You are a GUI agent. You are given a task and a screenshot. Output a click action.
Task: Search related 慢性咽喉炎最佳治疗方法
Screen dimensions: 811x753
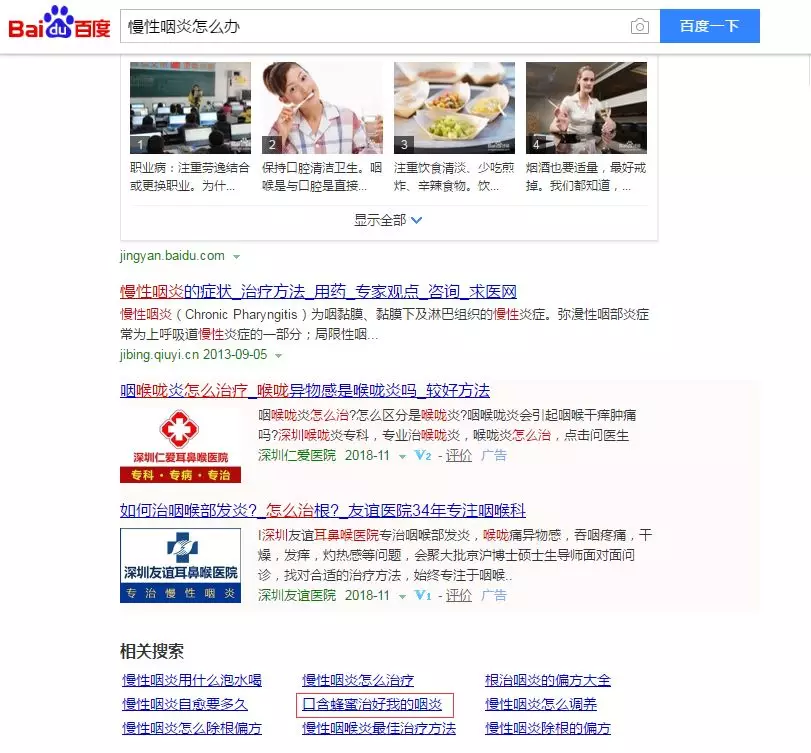click(x=379, y=729)
